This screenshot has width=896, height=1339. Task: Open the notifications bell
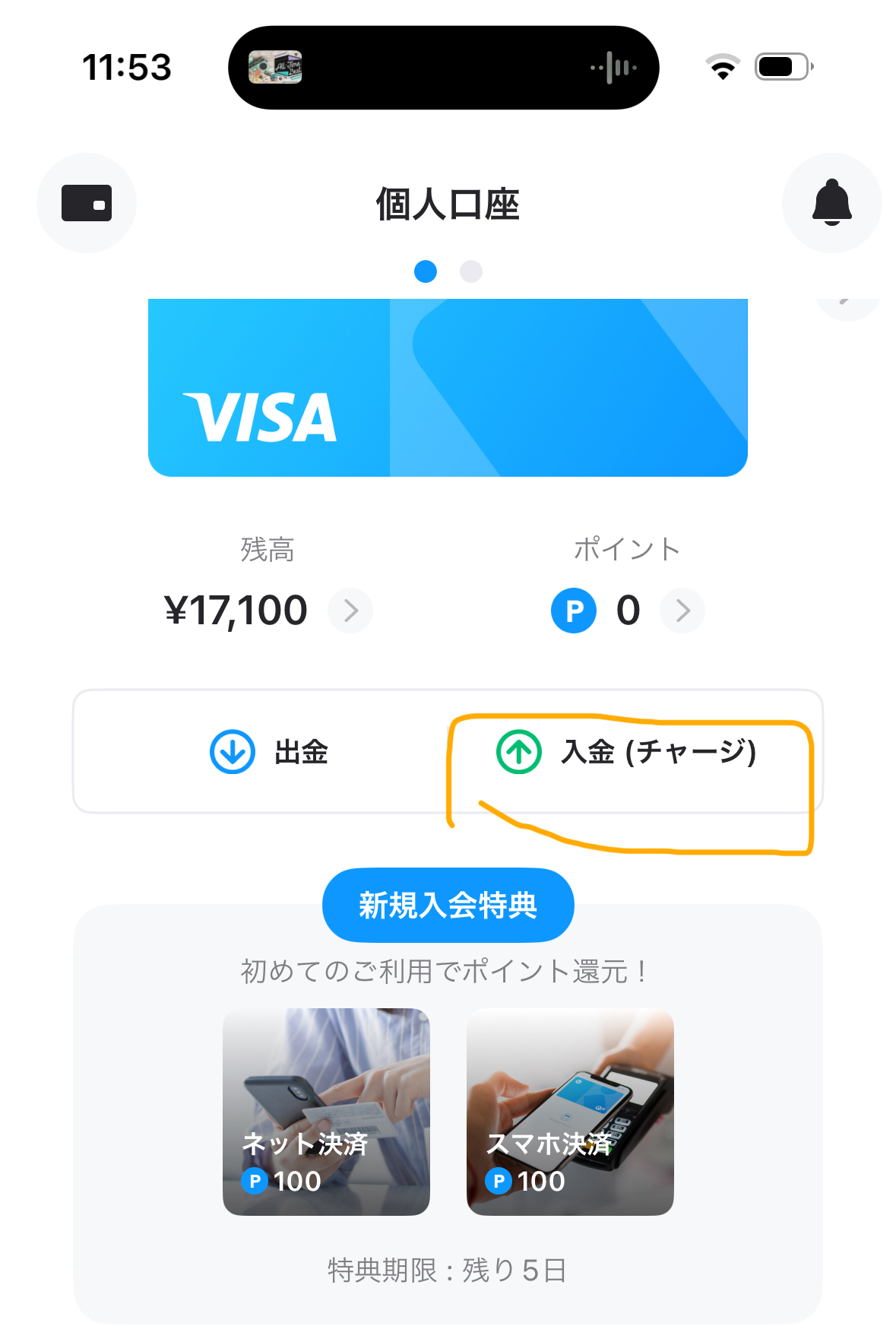[x=831, y=203]
